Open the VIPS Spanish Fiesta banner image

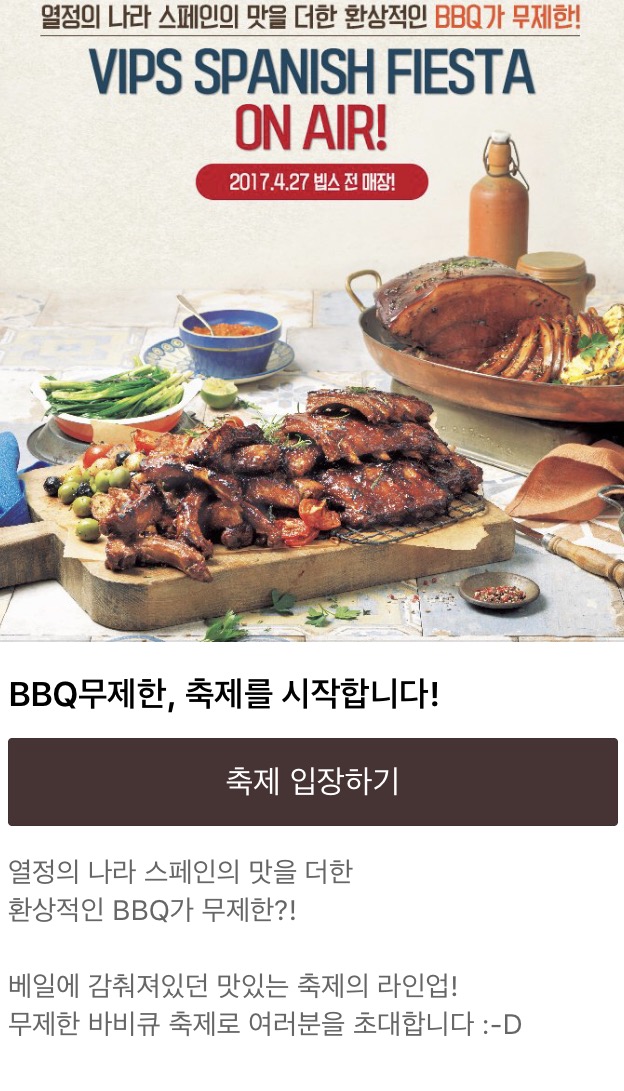point(312,321)
